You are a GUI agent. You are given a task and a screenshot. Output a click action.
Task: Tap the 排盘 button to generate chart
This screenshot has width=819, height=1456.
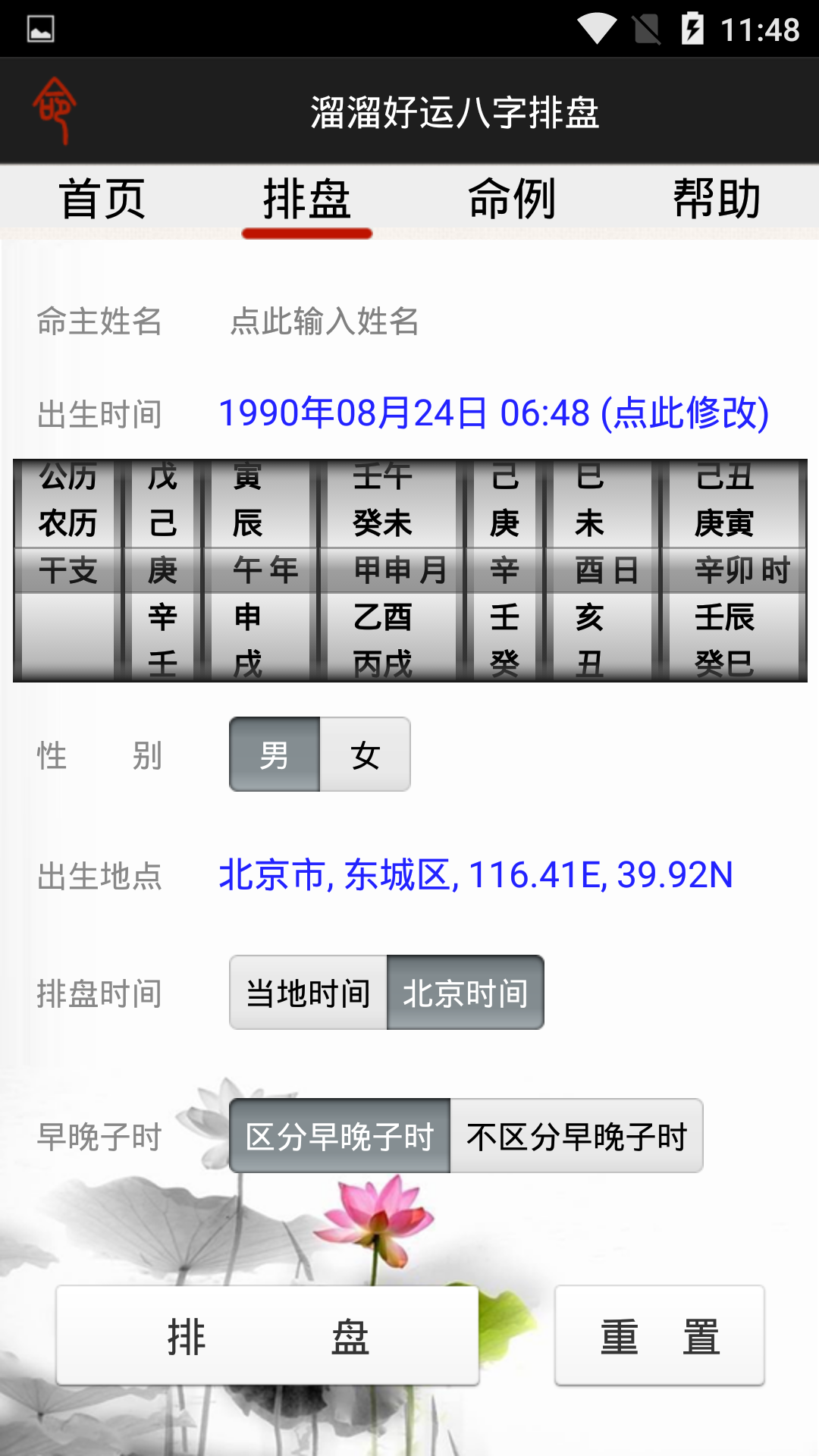click(x=268, y=1335)
